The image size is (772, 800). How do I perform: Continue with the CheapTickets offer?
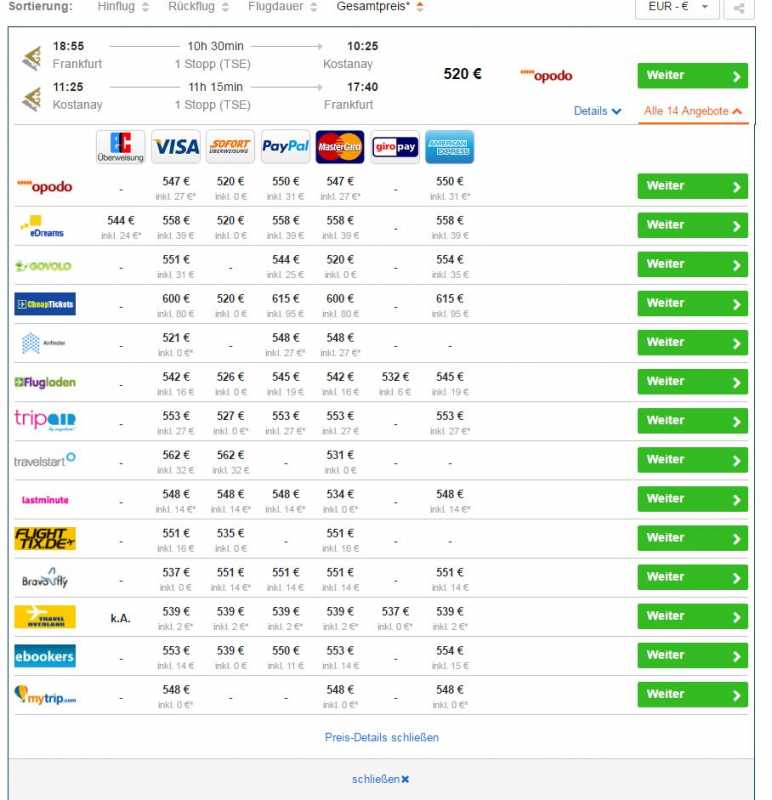(x=692, y=304)
